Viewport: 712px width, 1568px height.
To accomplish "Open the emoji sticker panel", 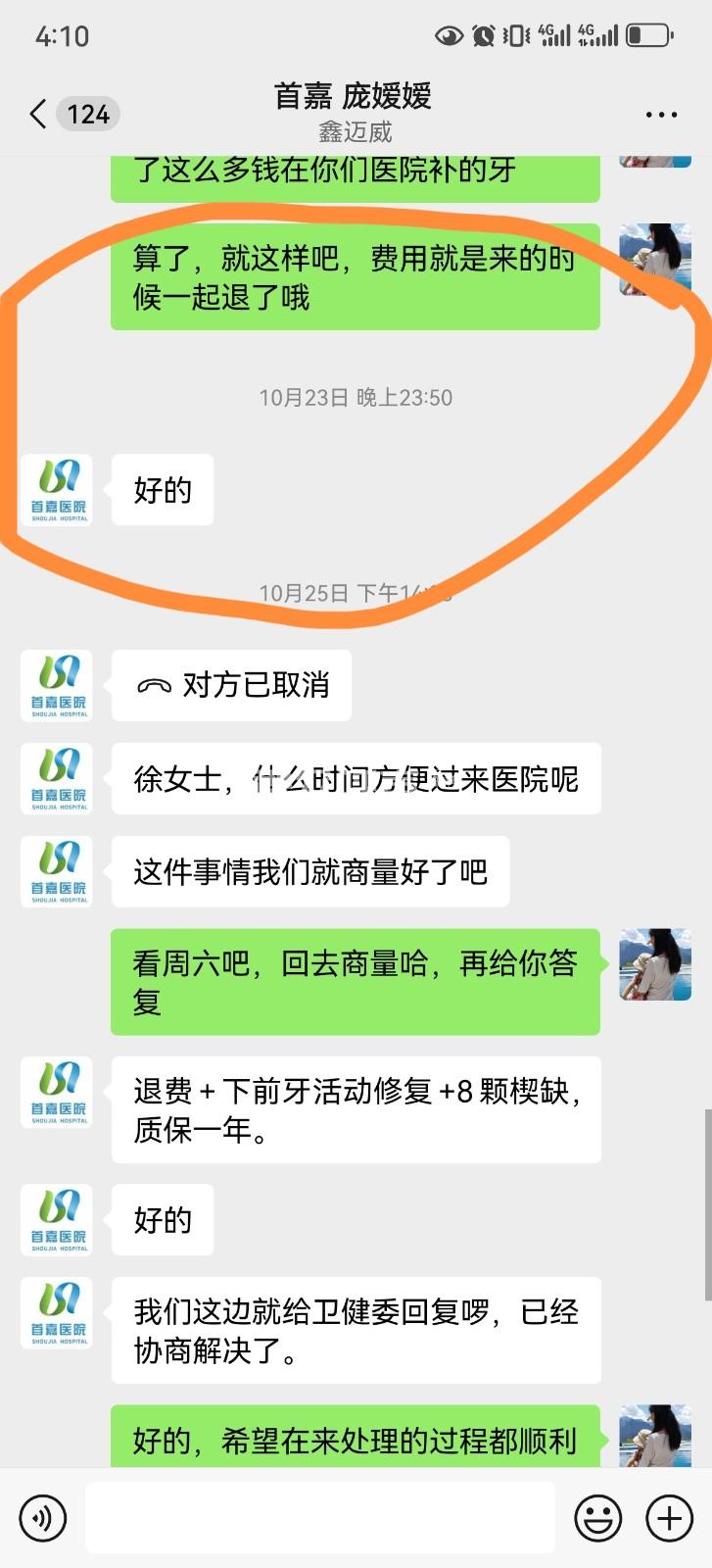I will (x=597, y=1518).
